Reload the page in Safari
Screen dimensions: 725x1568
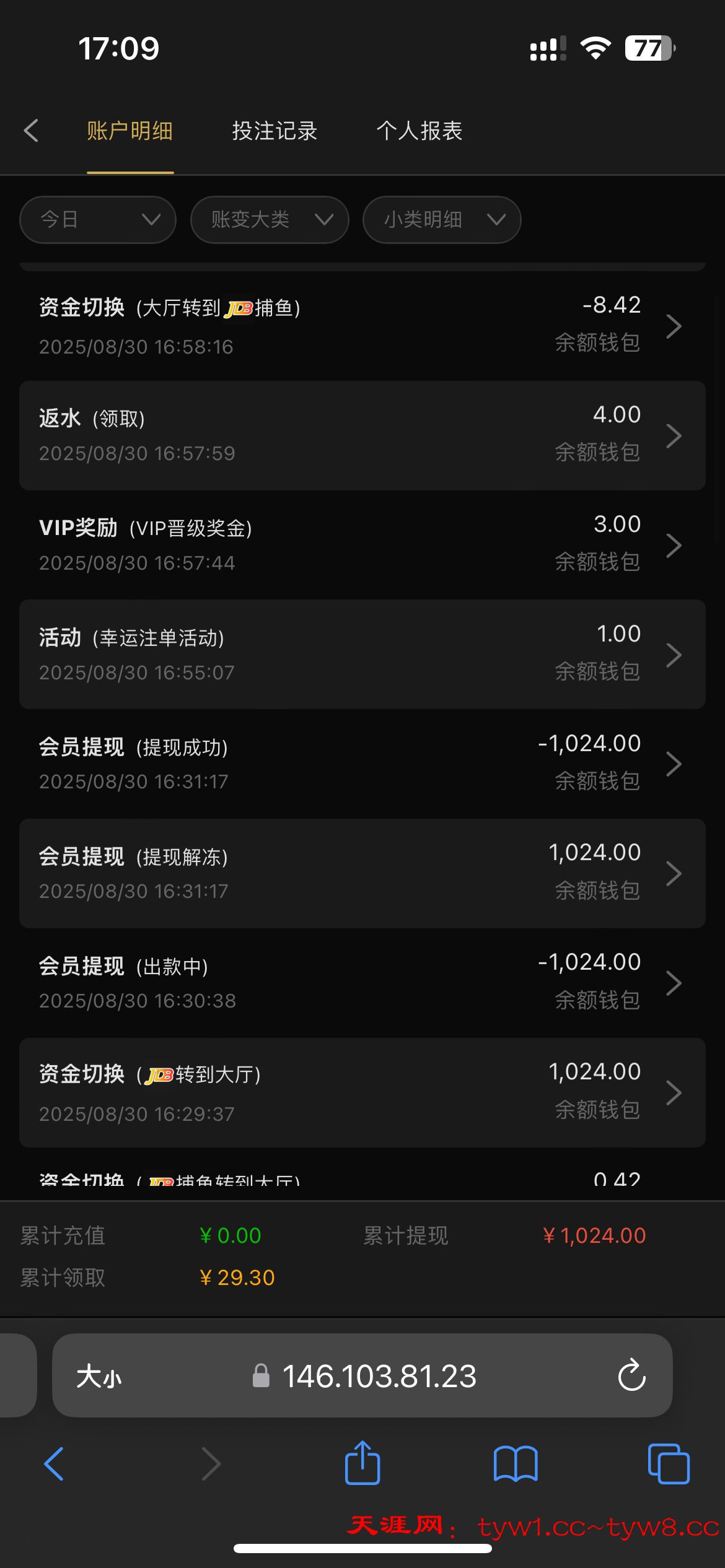631,1375
